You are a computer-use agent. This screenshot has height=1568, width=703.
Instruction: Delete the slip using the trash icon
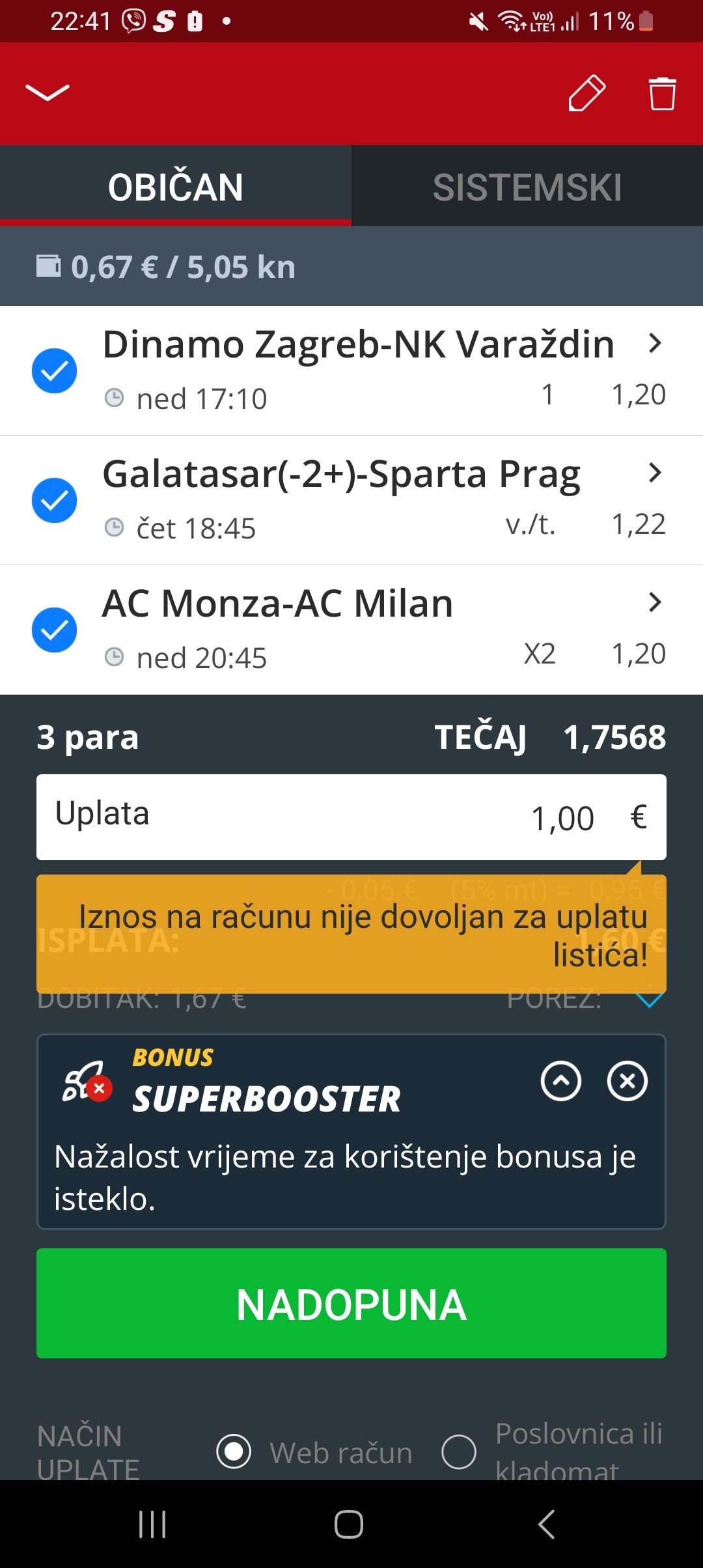662,93
